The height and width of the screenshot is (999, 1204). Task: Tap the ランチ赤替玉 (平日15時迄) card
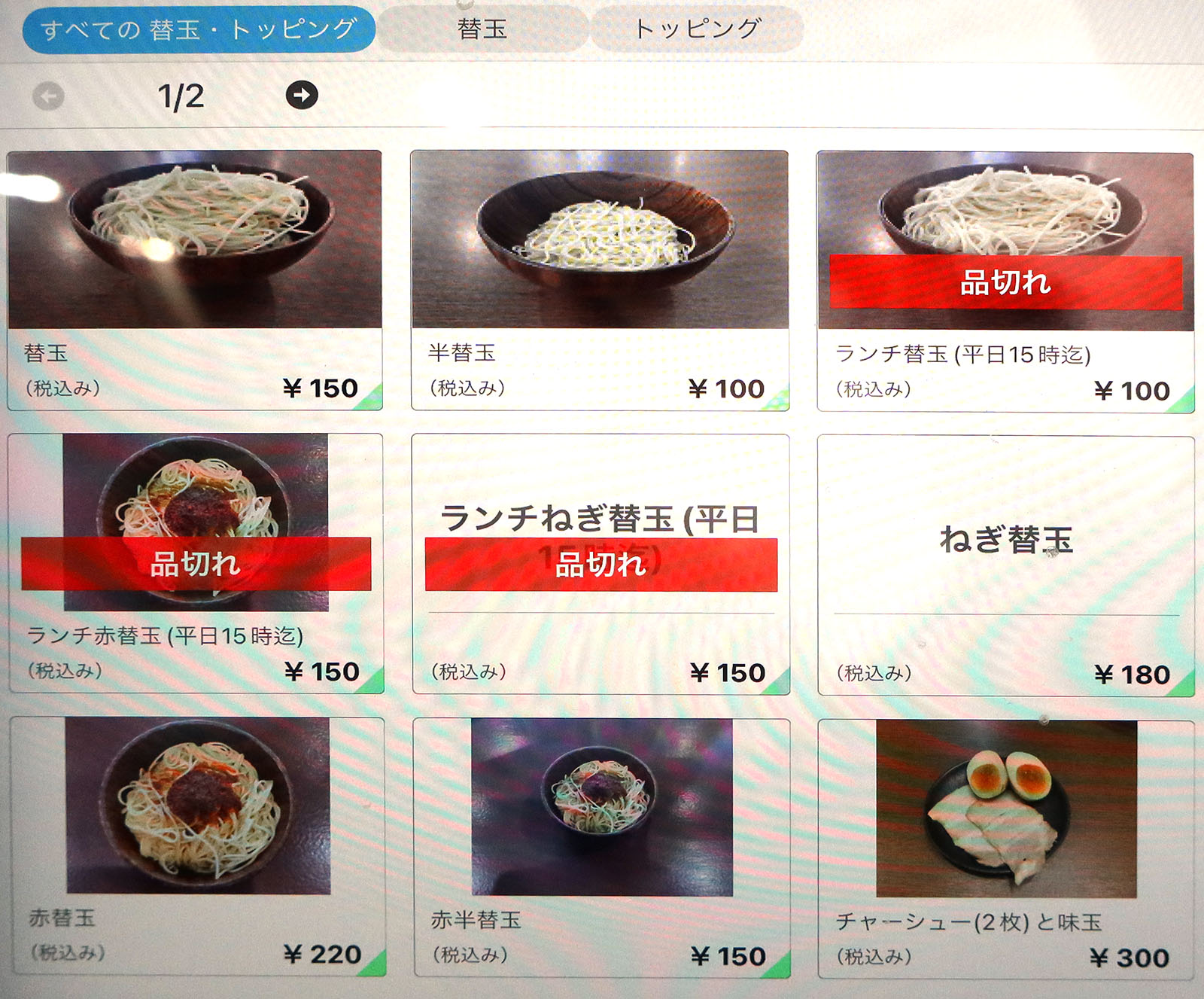click(x=196, y=563)
